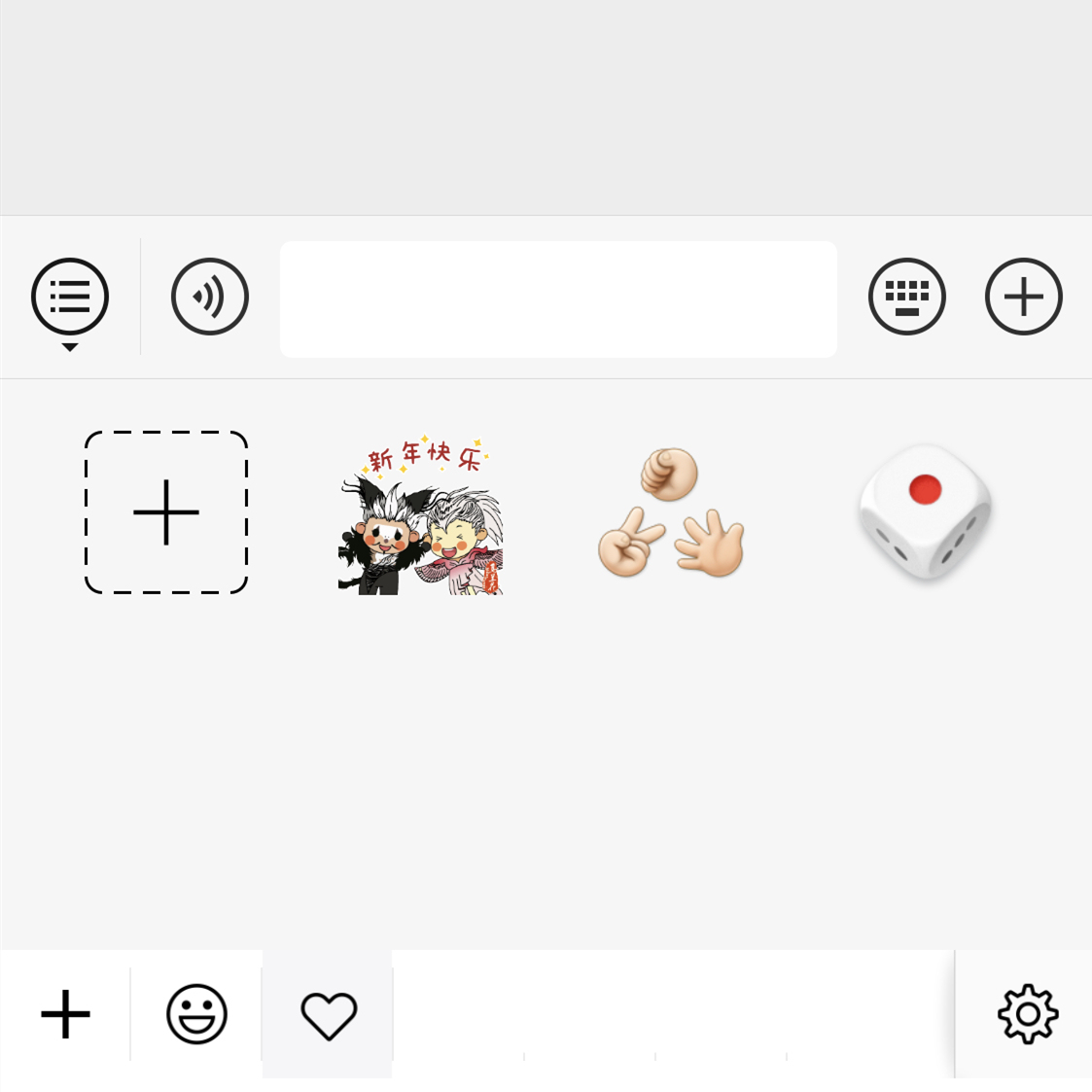Switch to voice message input
1092x1092 pixels.
[x=210, y=298]
